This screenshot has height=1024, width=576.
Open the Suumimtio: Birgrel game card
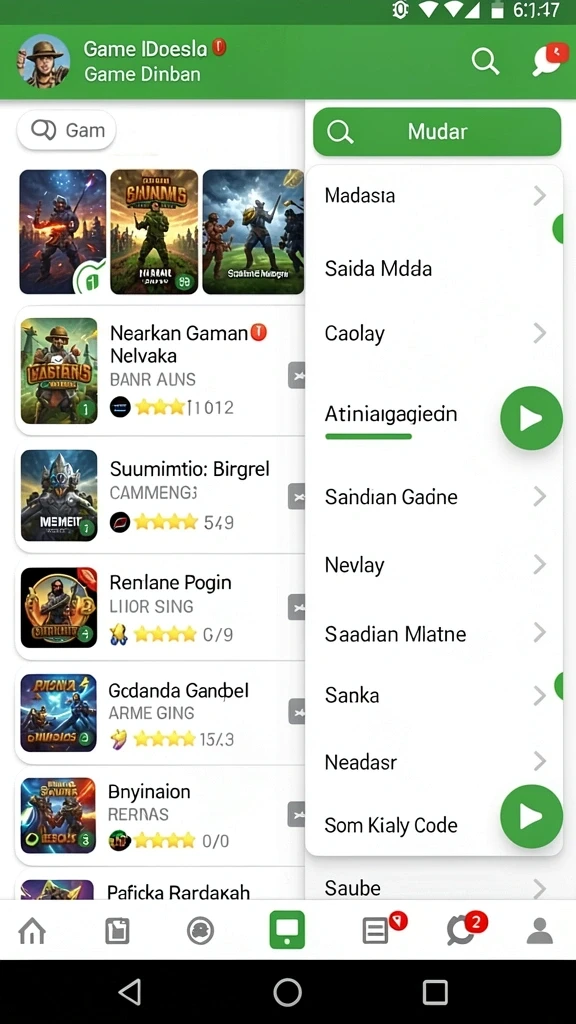[x=160, y=496]
